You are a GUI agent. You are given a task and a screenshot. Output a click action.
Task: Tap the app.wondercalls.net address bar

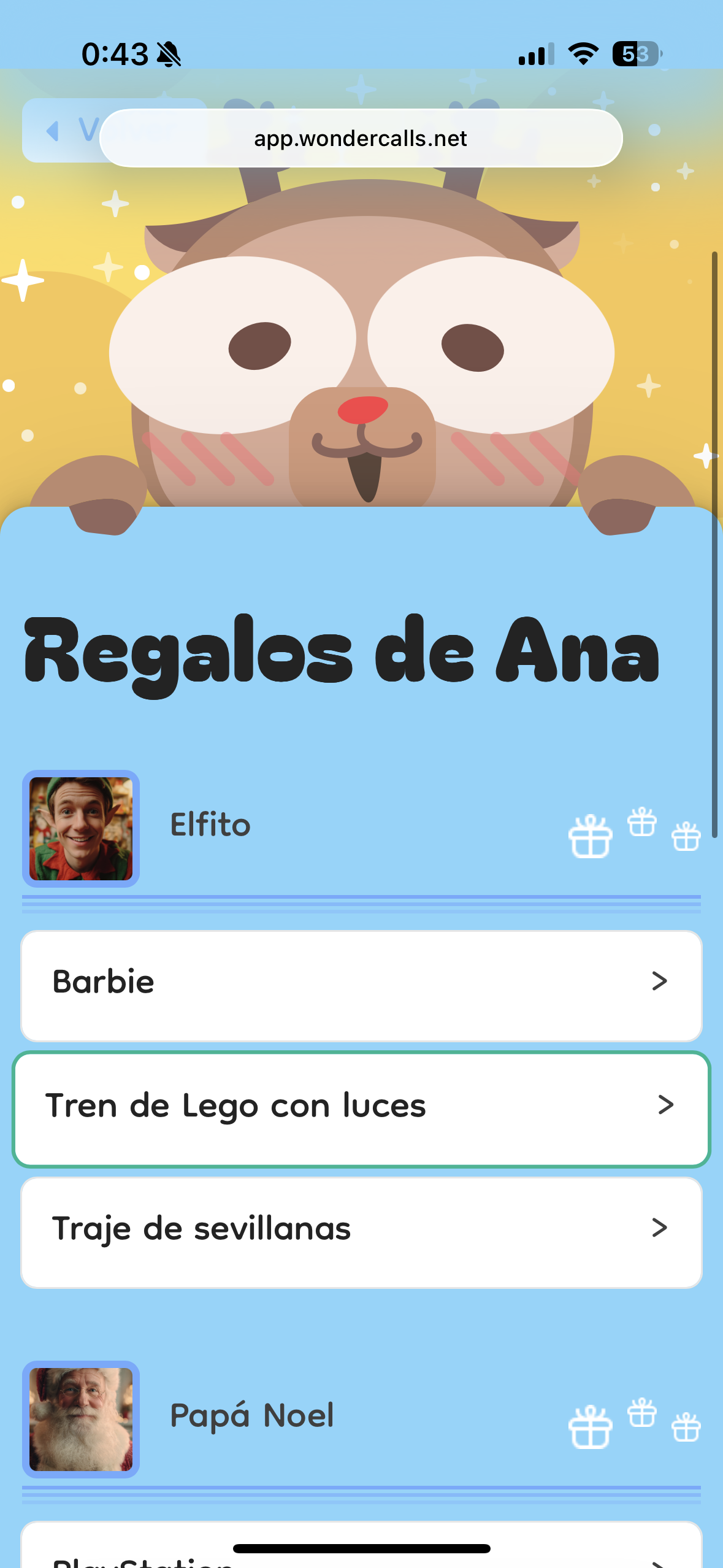[x=361, y=139]
